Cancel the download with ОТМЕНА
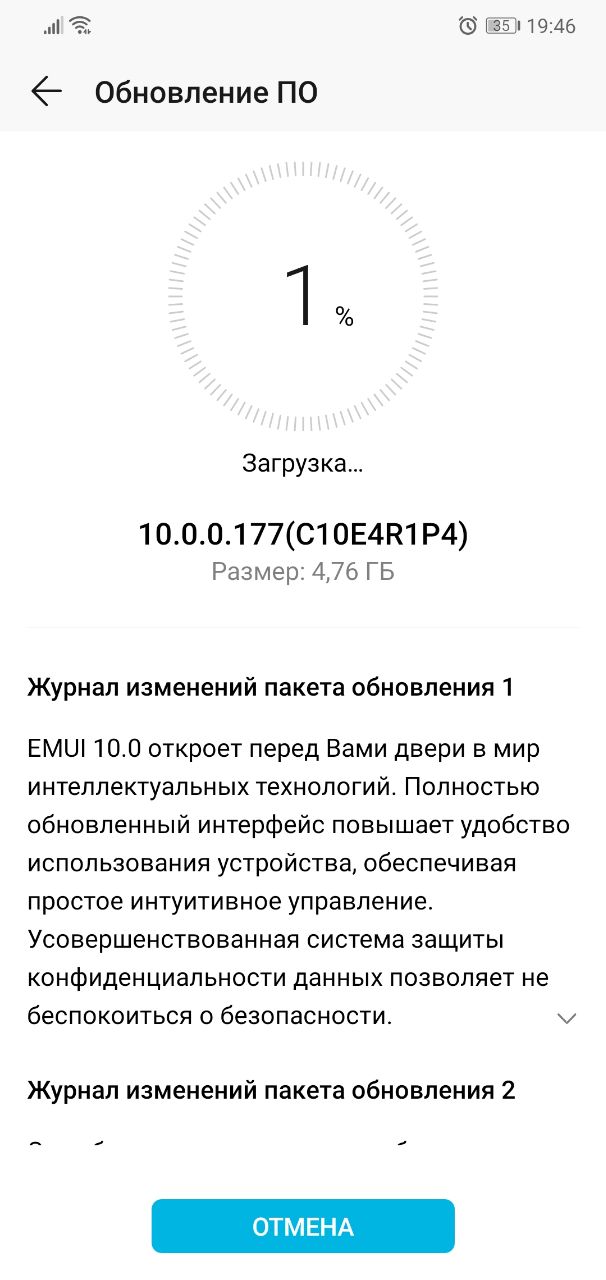Screen dimensions: 606x1280 click(303, 1226)
